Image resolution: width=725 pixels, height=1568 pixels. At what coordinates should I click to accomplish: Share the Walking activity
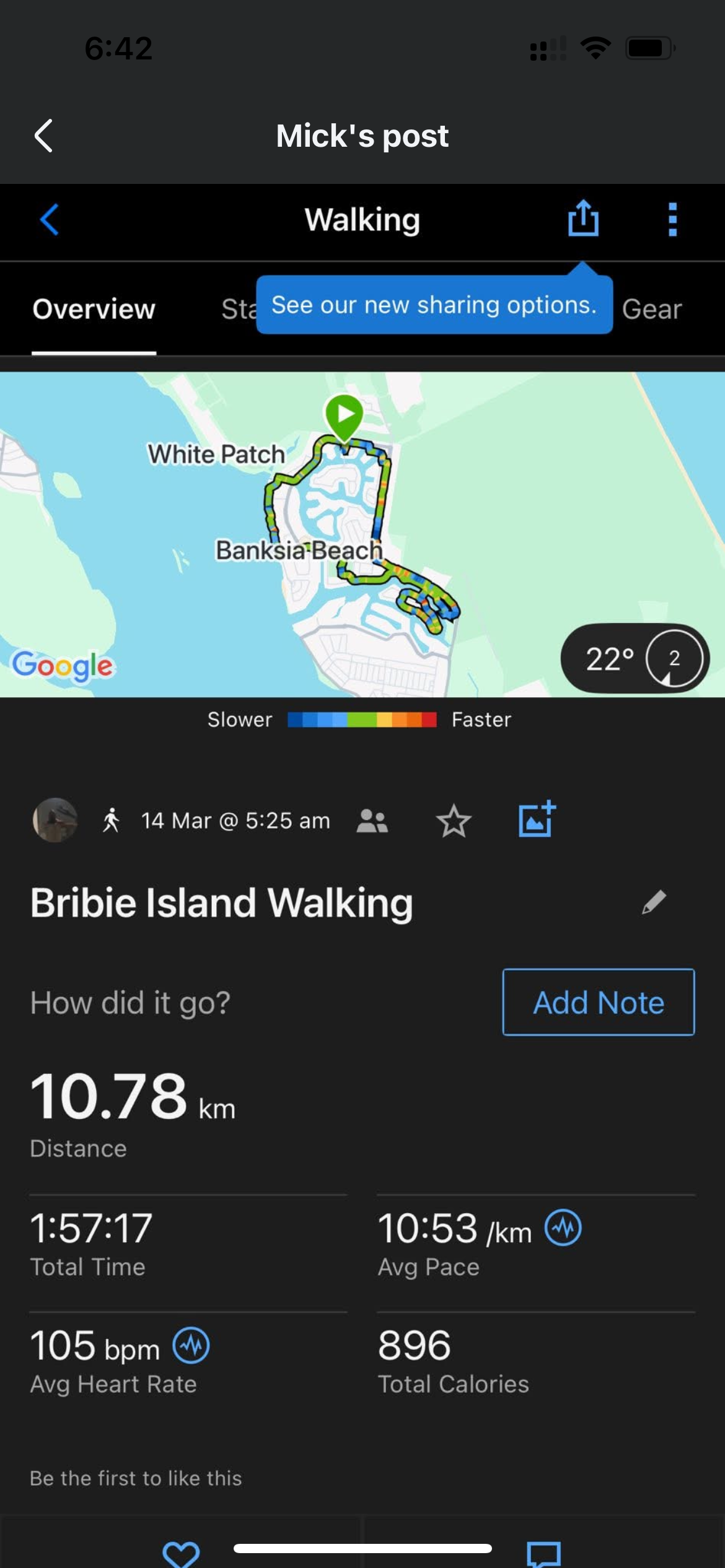tap(583, 219)
